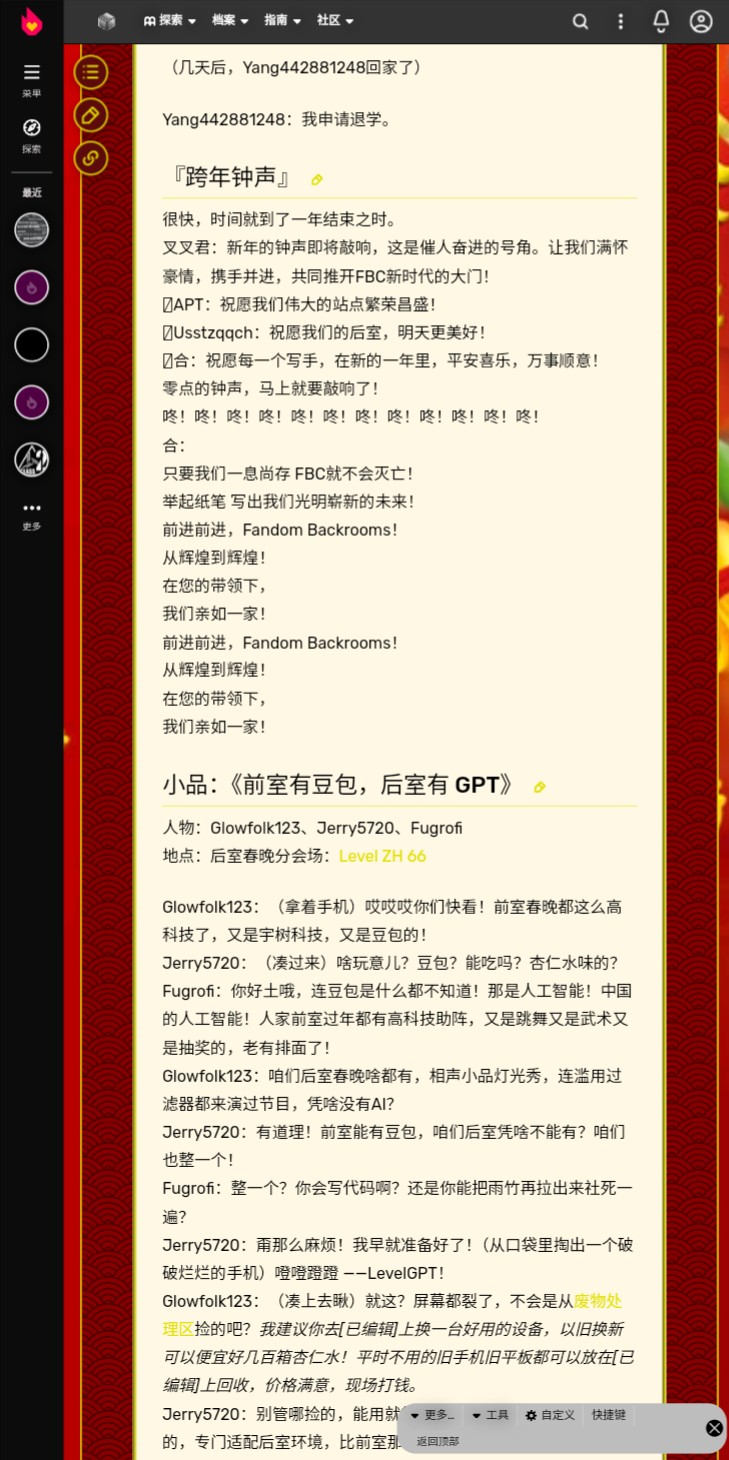Open the overflow menu in top bar
Viewport: 729px width, 1460px height.
pyautogui.click(x=621, y=21)
